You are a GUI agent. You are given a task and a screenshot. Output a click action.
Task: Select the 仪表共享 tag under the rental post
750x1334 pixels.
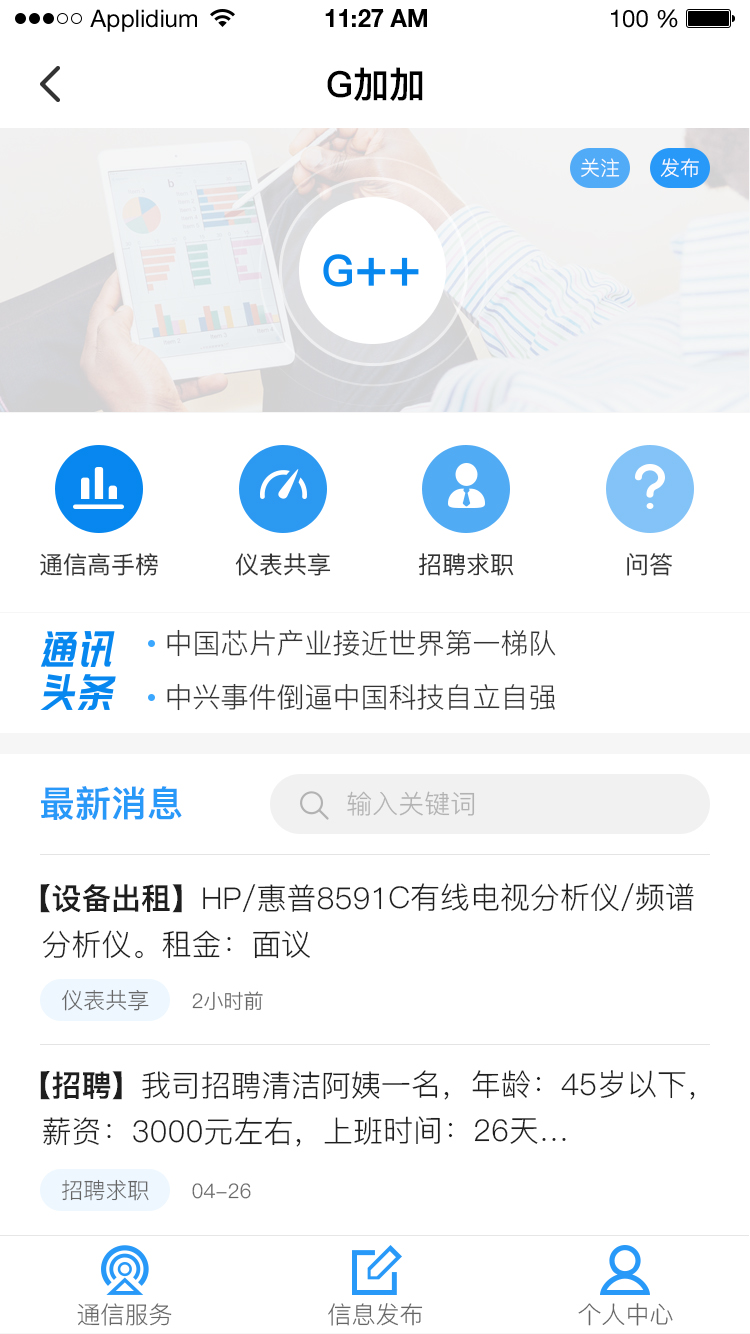click(105, 1000)
